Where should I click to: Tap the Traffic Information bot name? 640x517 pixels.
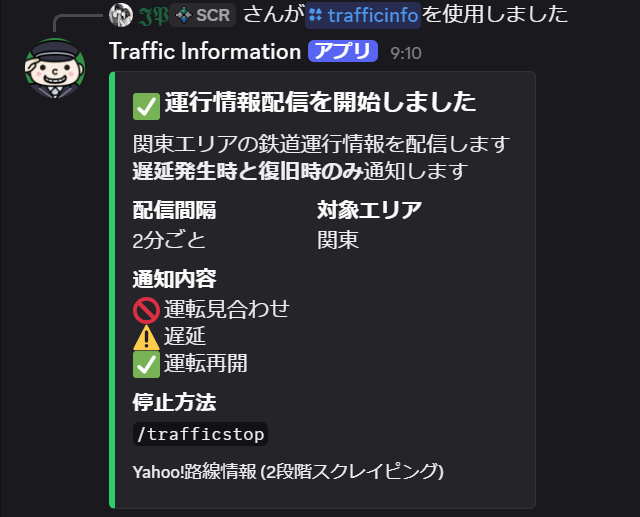[204, 51]
